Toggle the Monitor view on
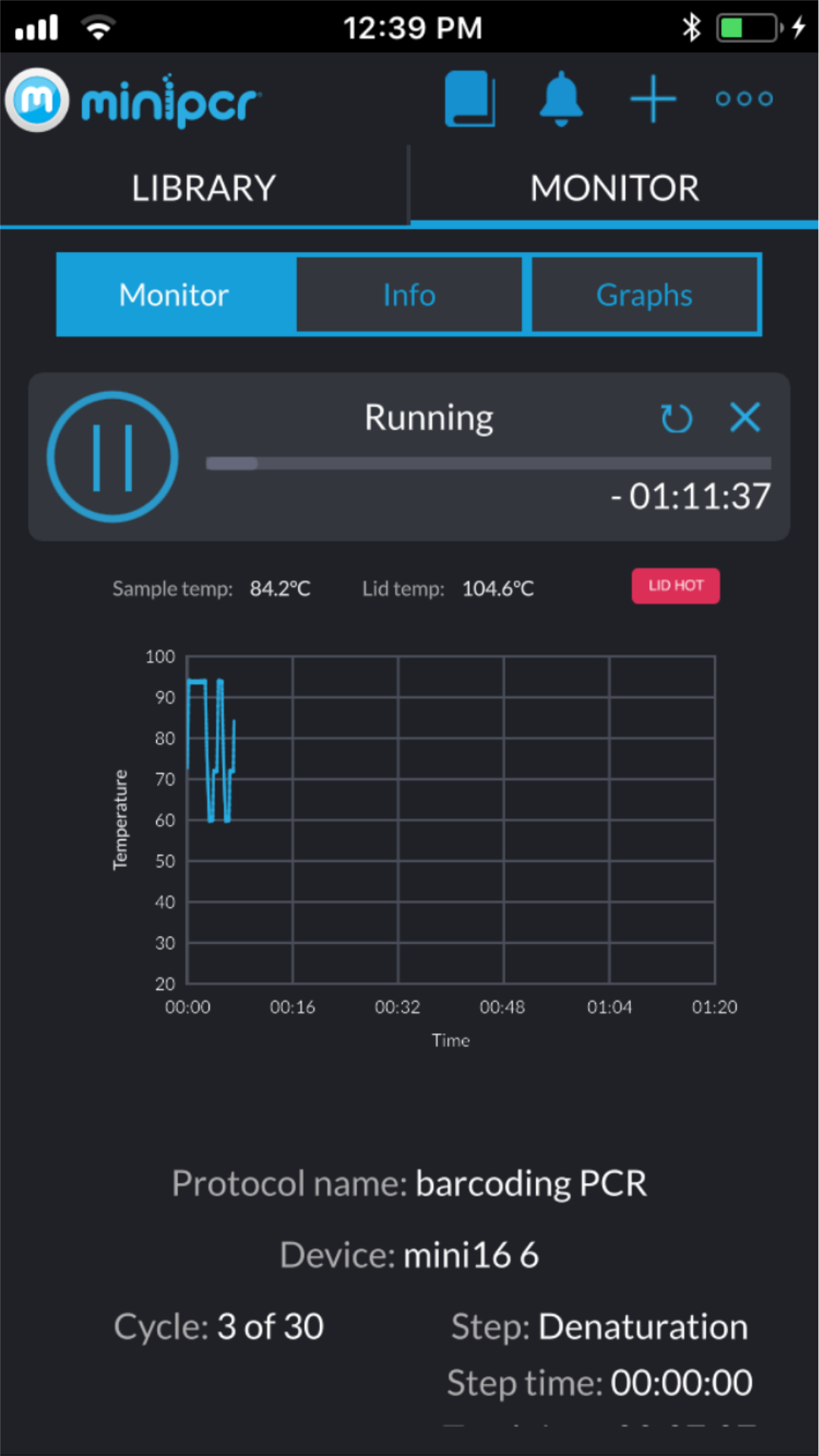 tap(174, 294)
